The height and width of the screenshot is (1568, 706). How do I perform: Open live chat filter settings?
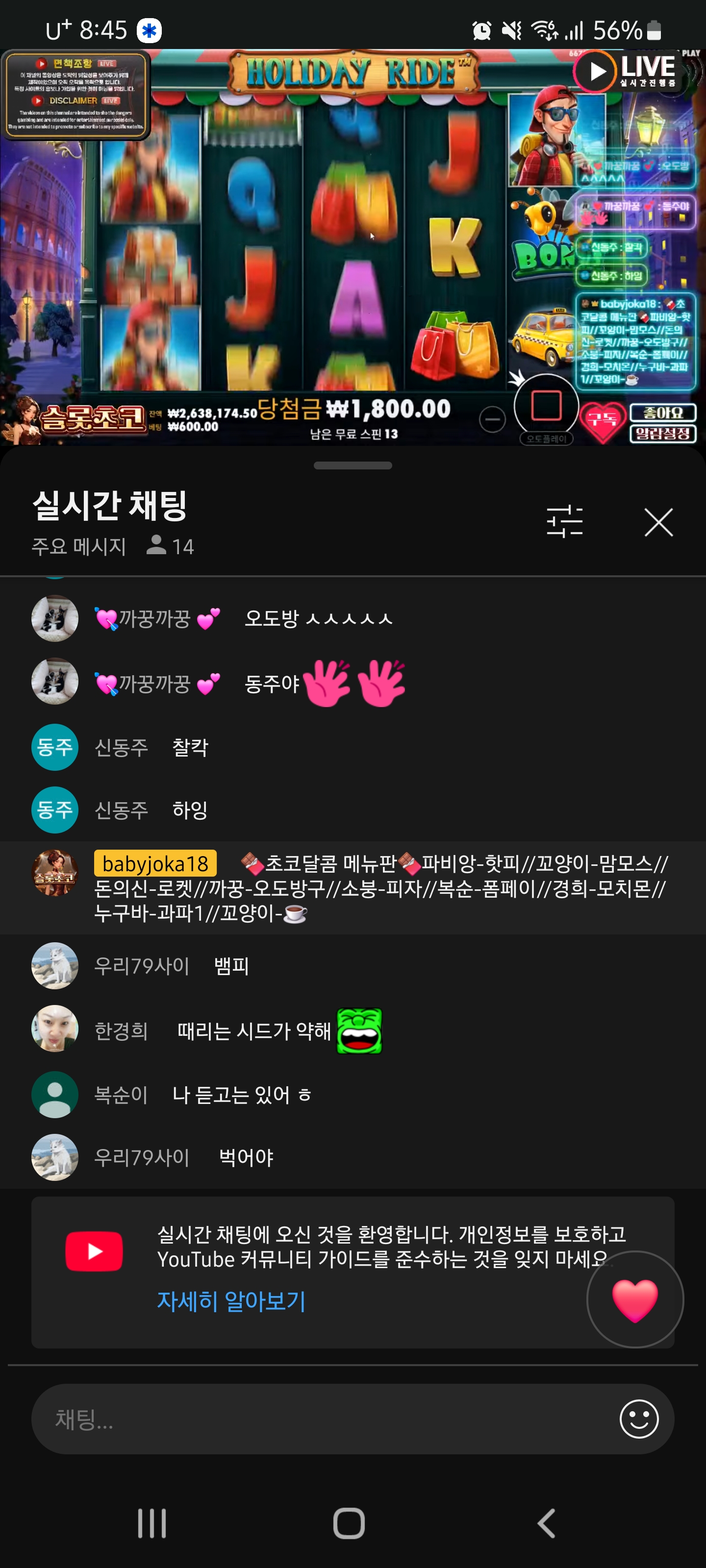coord(564,522)
